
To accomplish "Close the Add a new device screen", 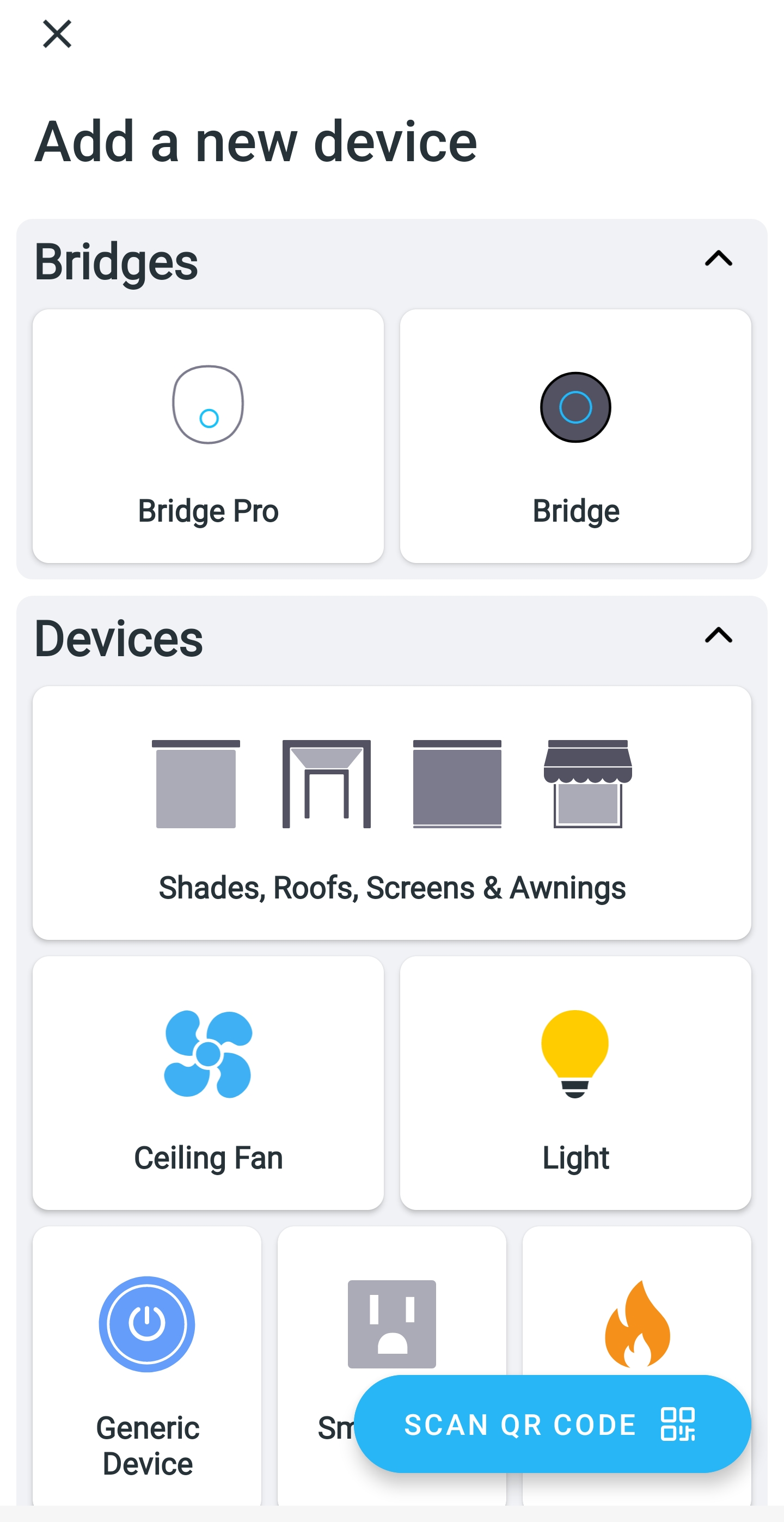I will [57, 34].
